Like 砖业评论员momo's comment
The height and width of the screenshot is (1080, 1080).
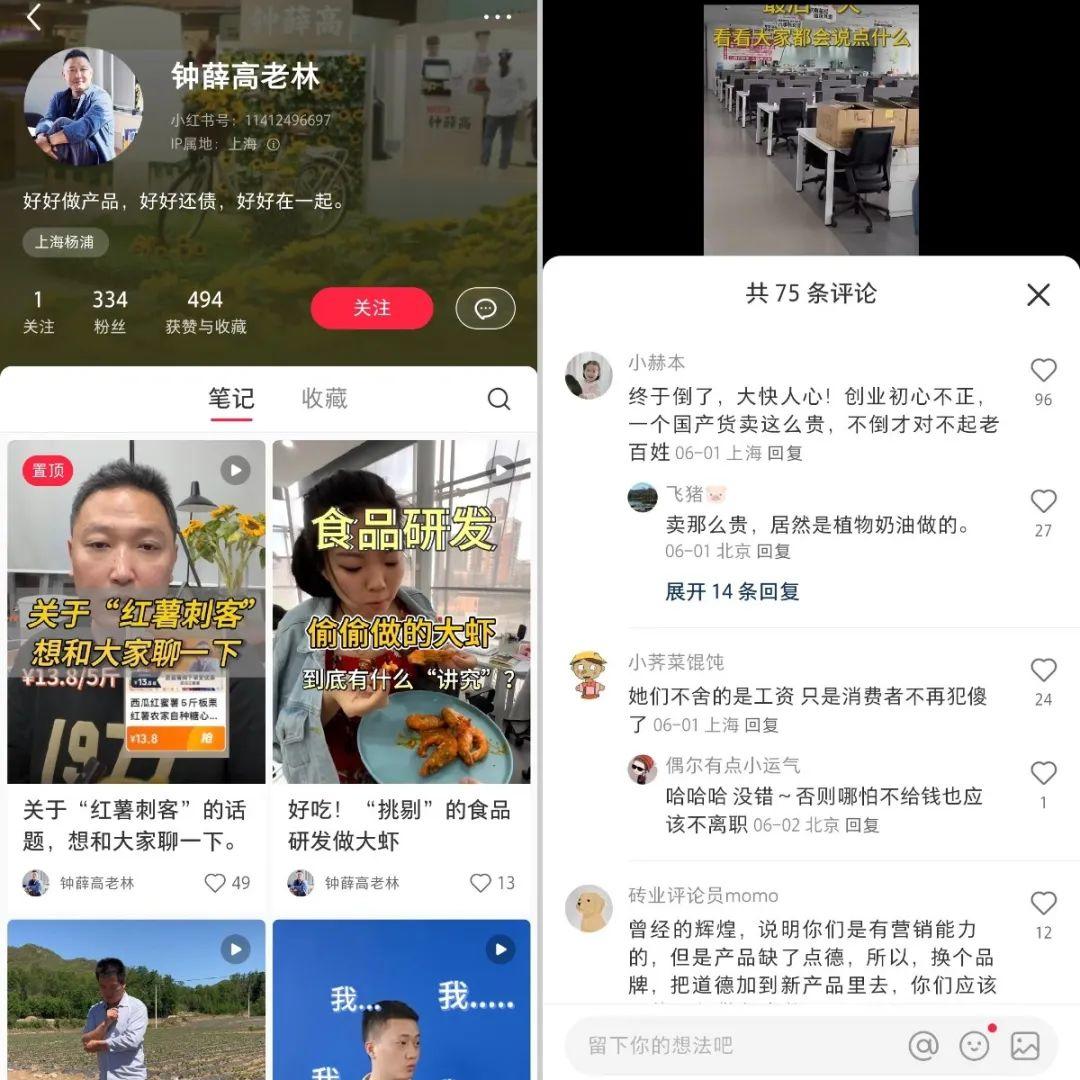1043,903
